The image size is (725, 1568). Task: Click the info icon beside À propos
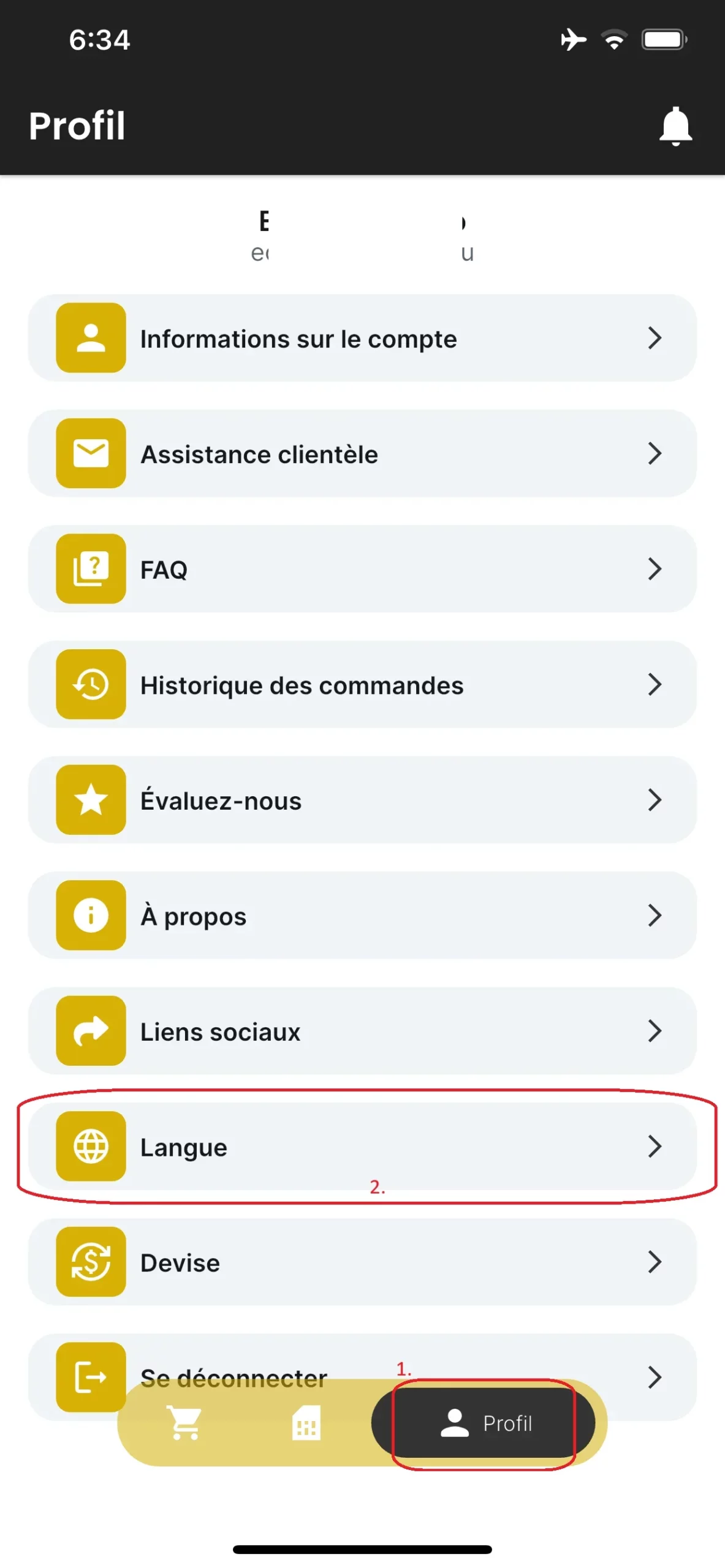(90, 914)
